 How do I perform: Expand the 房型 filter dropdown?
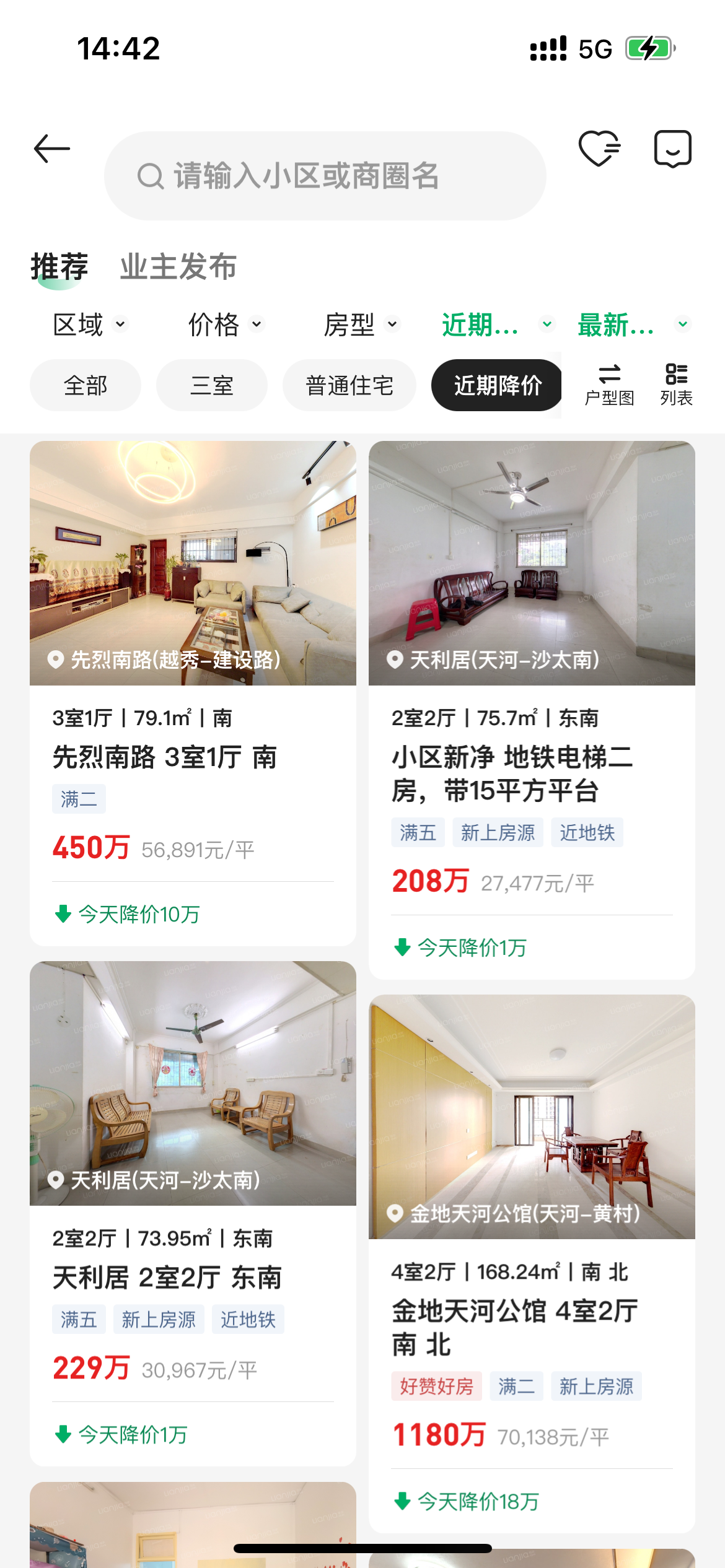pos(361,324)
